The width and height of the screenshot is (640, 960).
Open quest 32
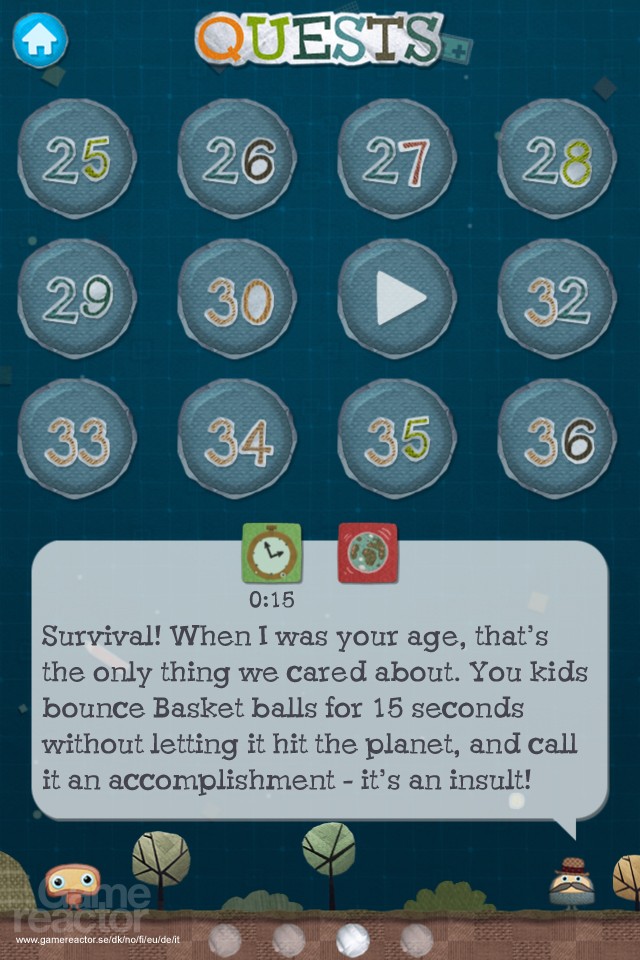557,298
